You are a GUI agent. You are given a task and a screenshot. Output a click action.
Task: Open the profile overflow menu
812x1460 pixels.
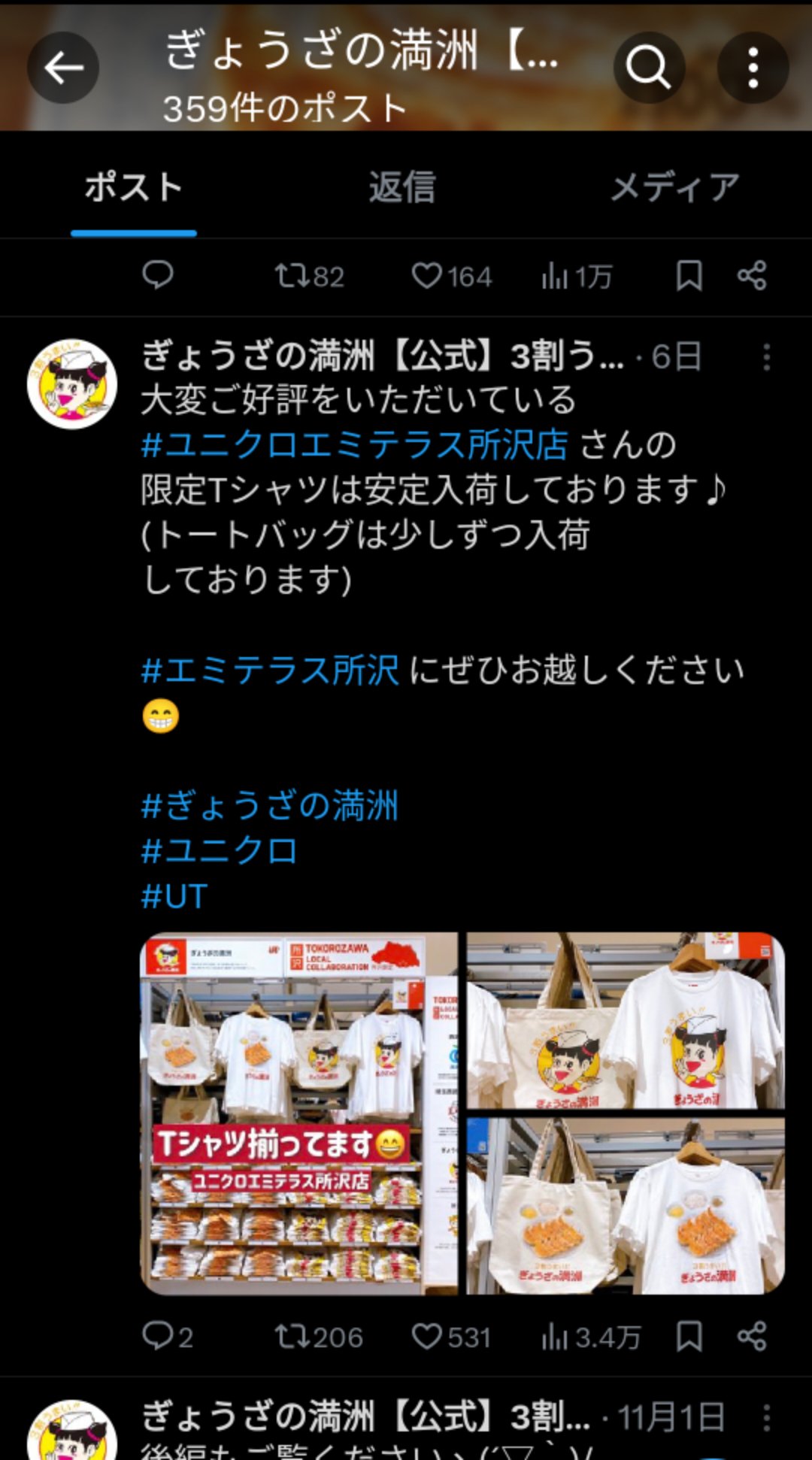pos(753,68)
